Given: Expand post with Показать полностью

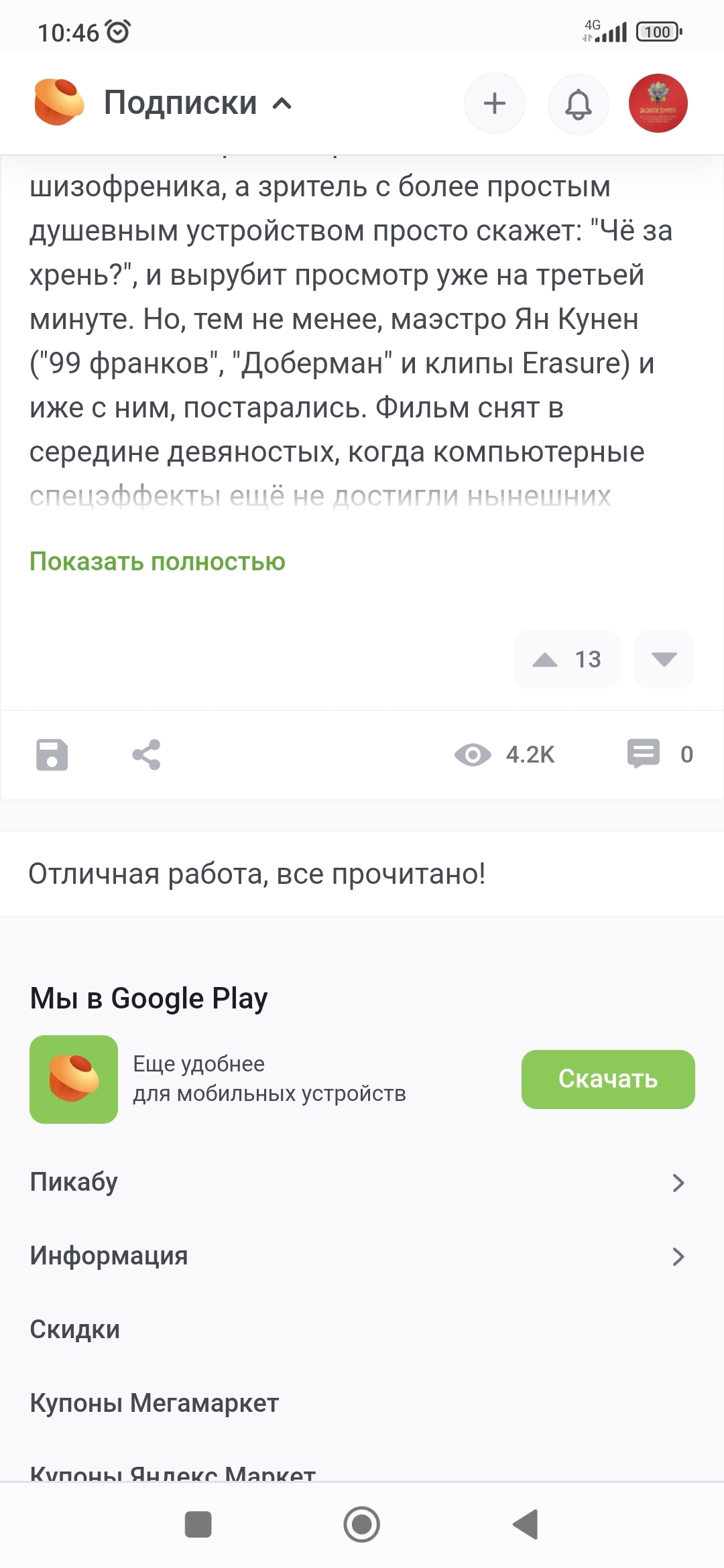Looking at the screenshot, I should tap(158, 562).
